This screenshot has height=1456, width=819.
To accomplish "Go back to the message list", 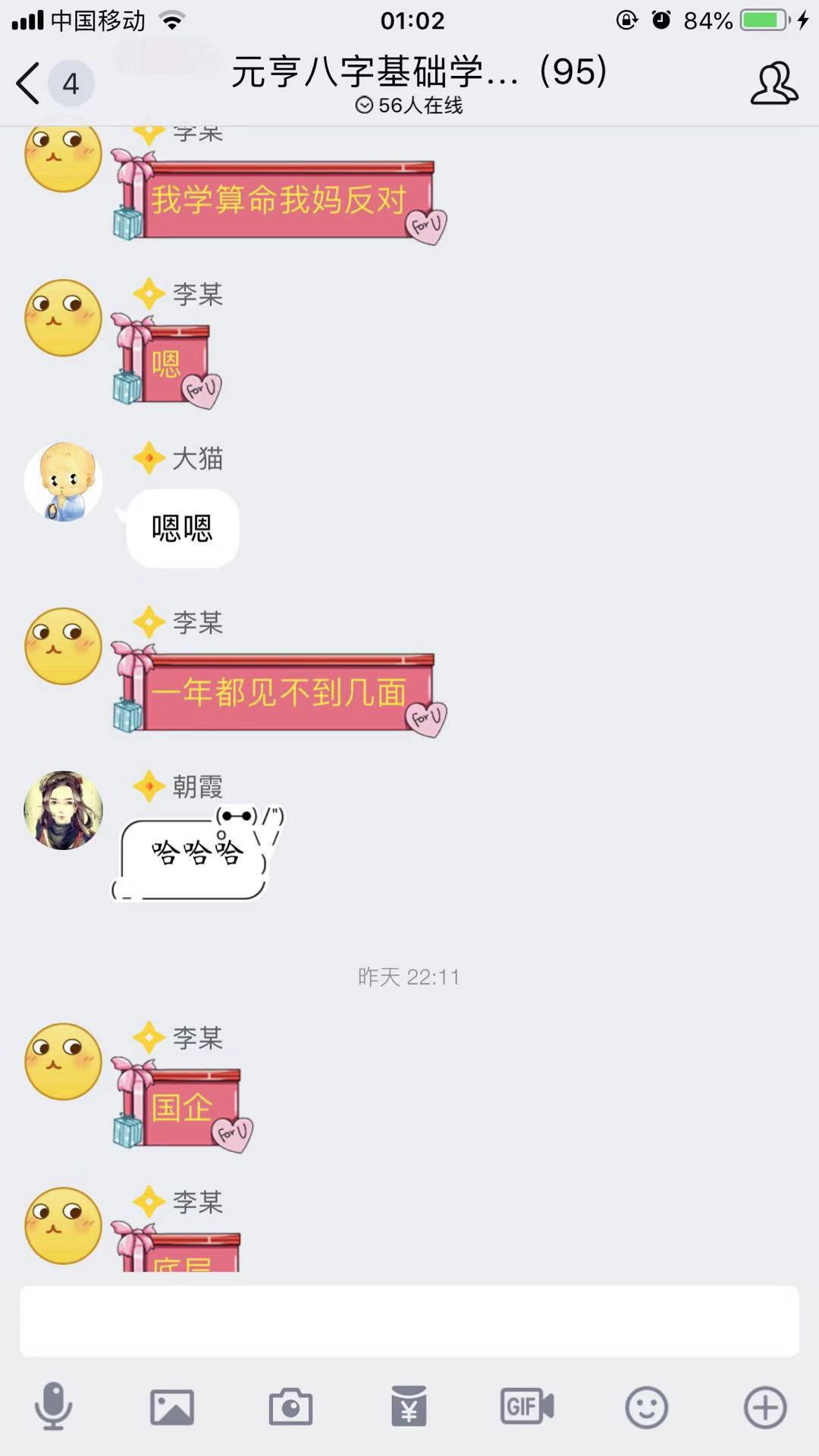I will pyautogui.click(x=30, y=83).
